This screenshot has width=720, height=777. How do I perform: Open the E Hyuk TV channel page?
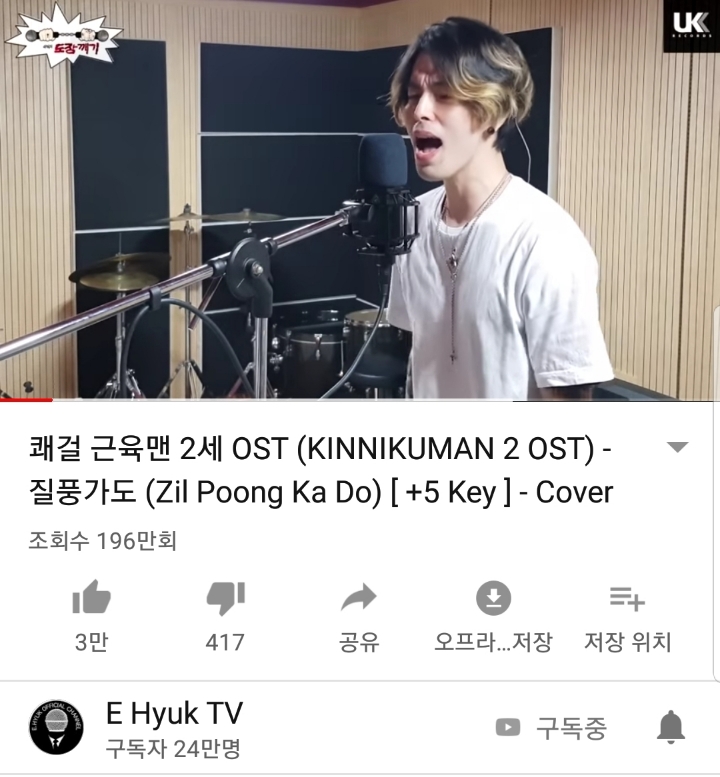173,714
